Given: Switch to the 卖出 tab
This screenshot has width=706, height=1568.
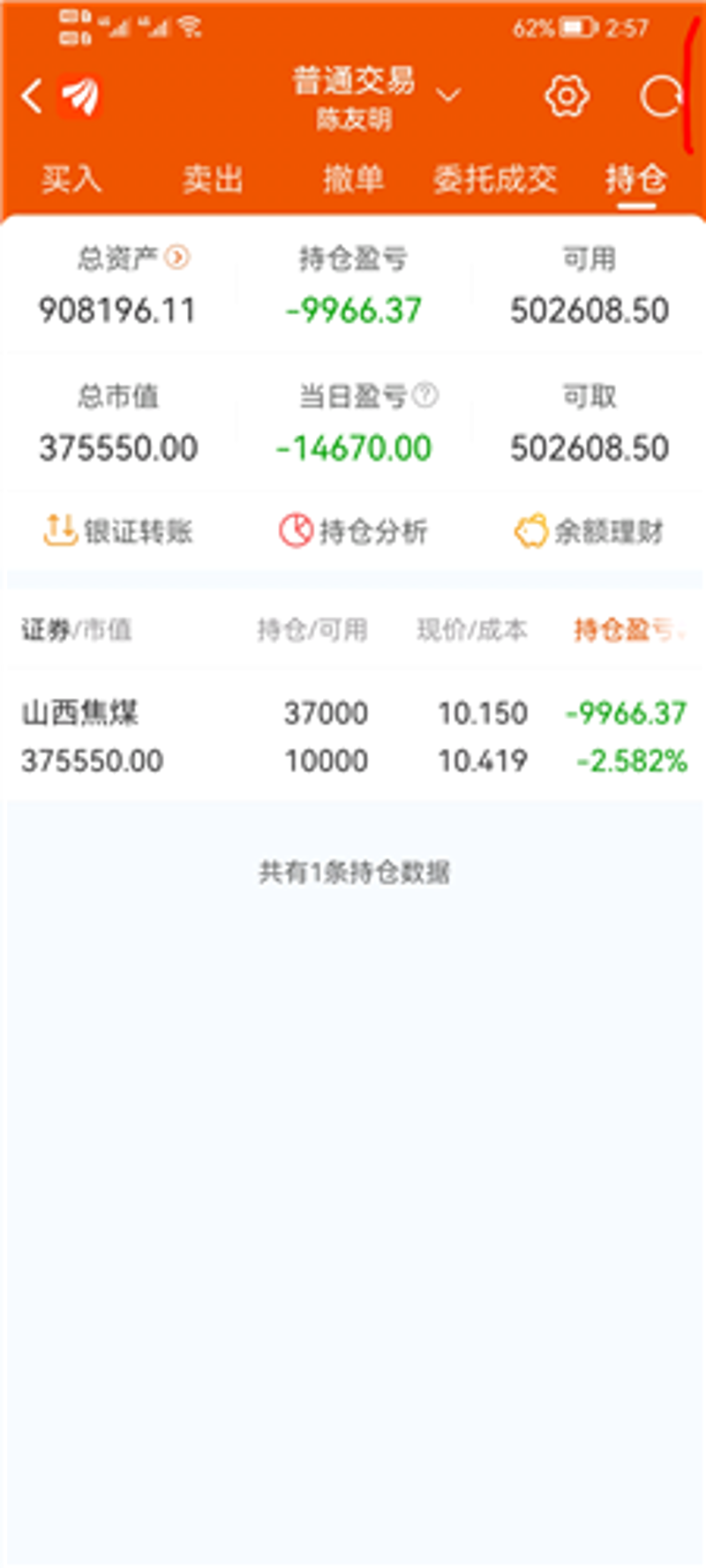Looking at the screenshot, I should coord(213,179).
